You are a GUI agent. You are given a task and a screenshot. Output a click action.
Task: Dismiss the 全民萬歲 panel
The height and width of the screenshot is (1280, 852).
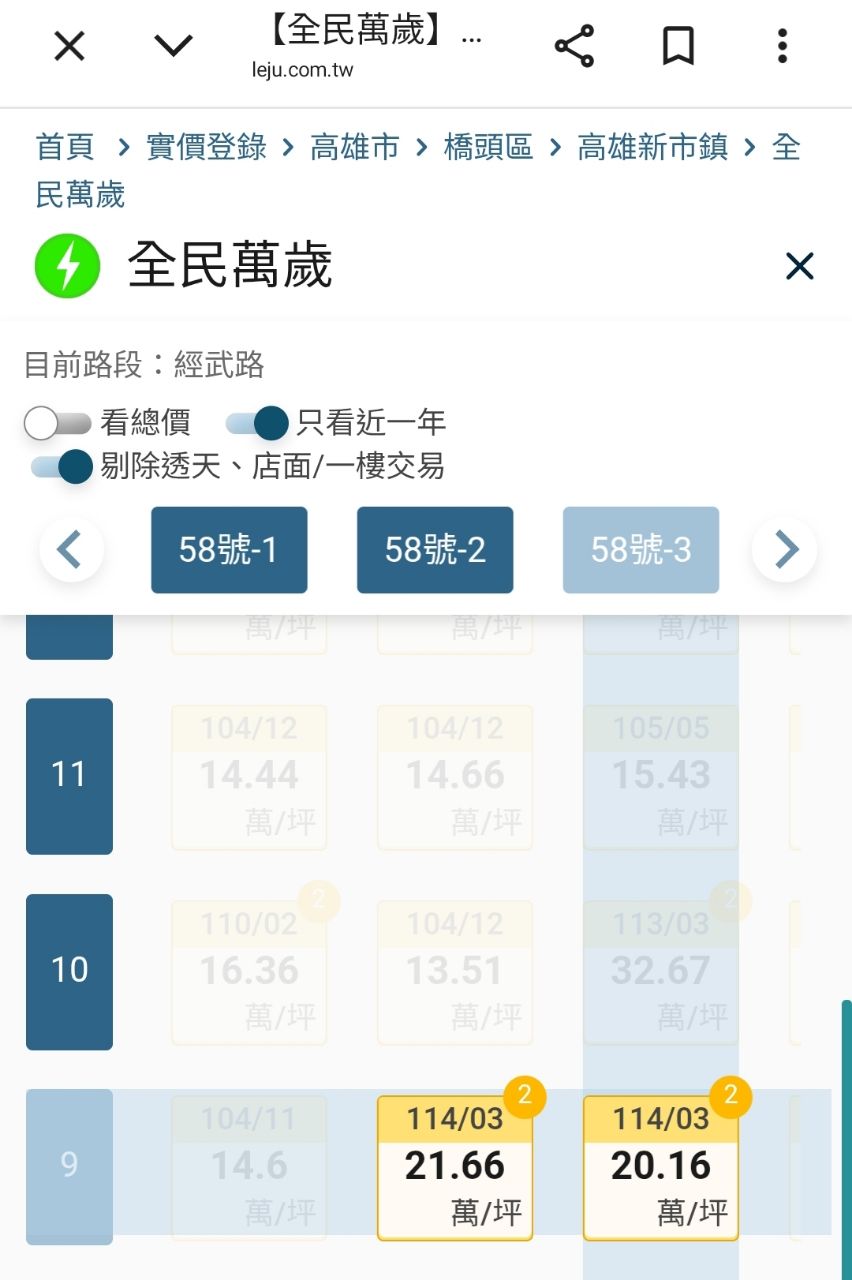799,266
